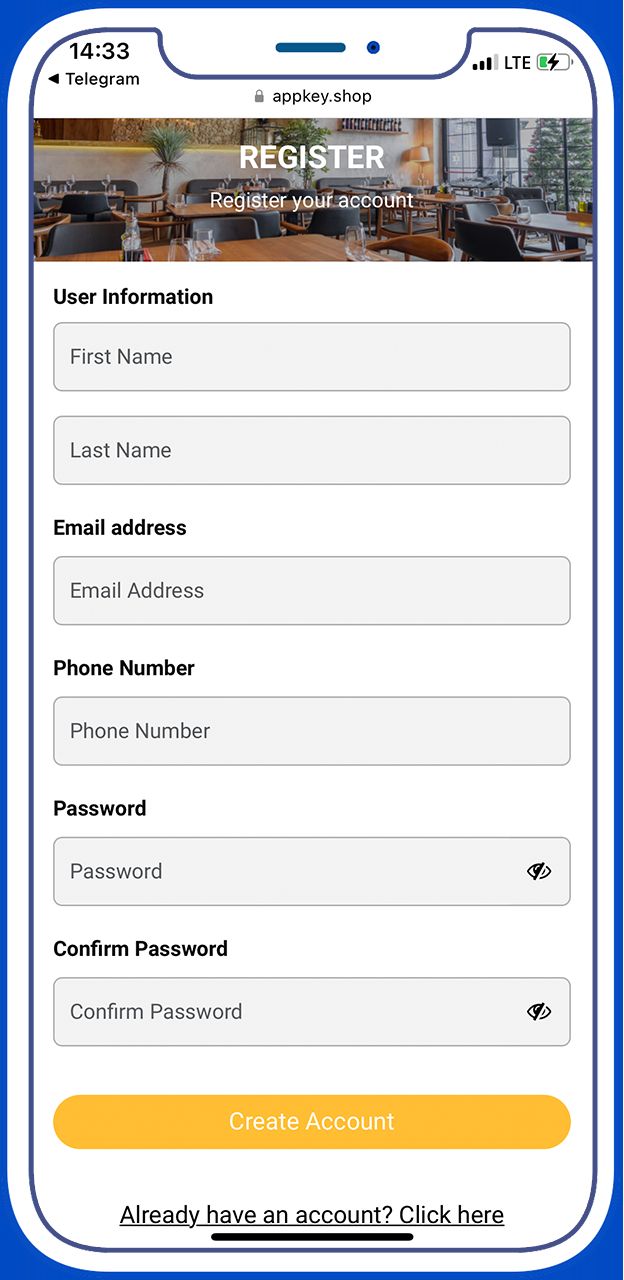Reveal text in Confirm Password field
624x1280 pixels.
click(539, 1012)
